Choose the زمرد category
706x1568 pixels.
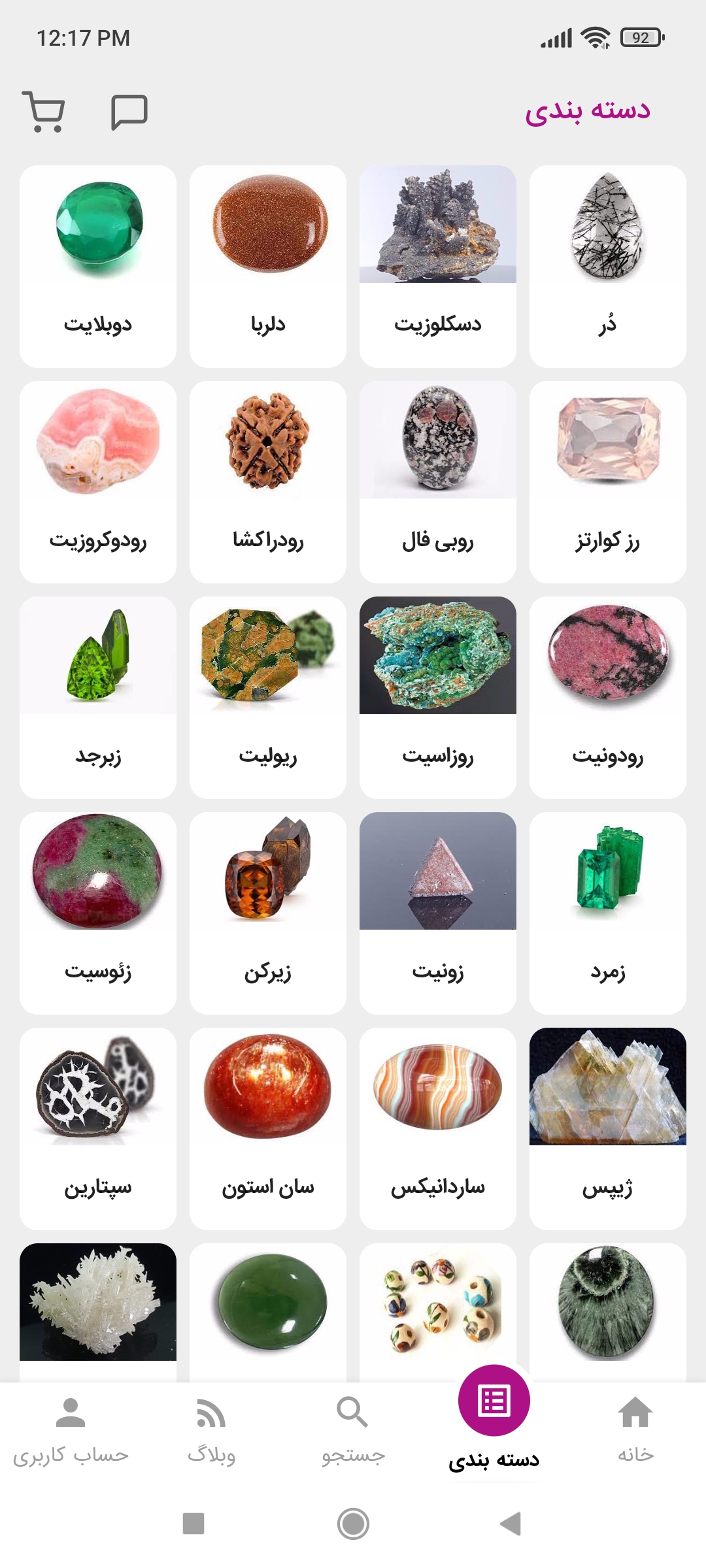click(x=608, y=913)
